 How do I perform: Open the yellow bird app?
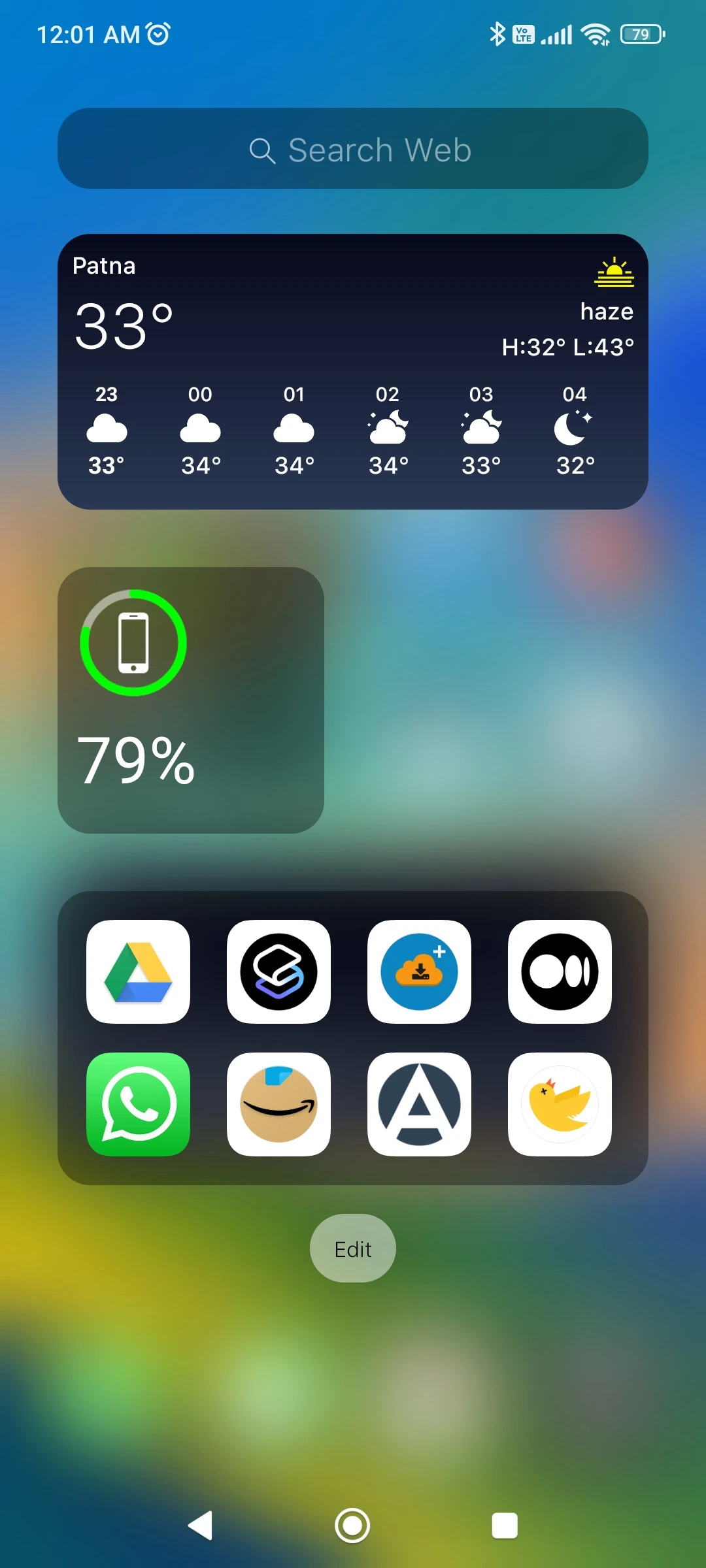(x=560, y=1104)
